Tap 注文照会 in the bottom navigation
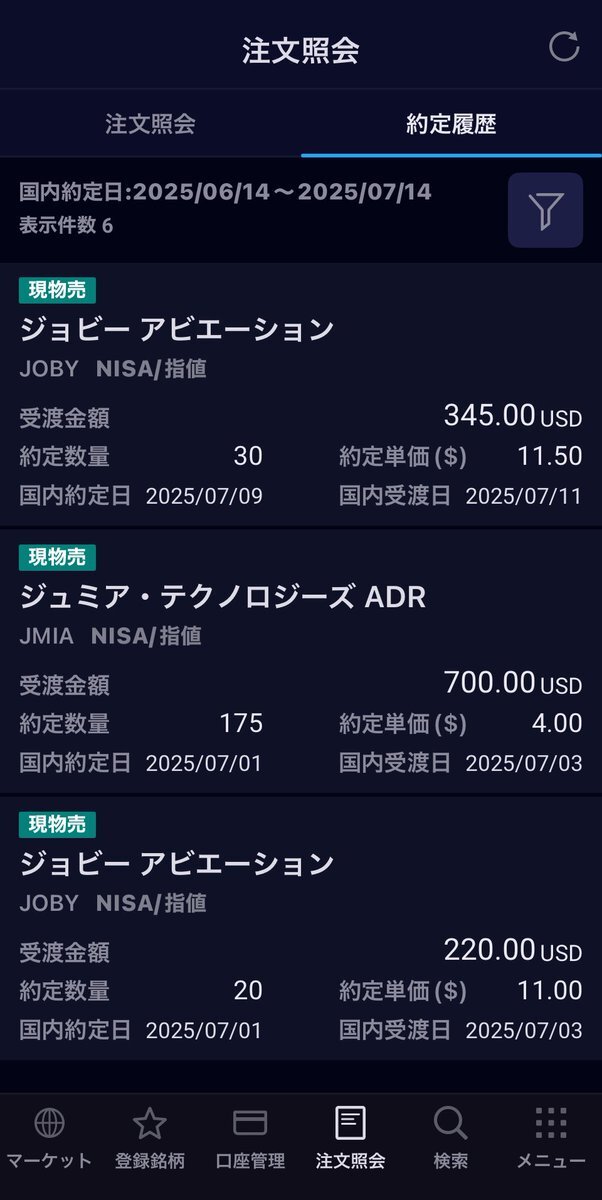602x1200 pixels. coord(350,1138)
